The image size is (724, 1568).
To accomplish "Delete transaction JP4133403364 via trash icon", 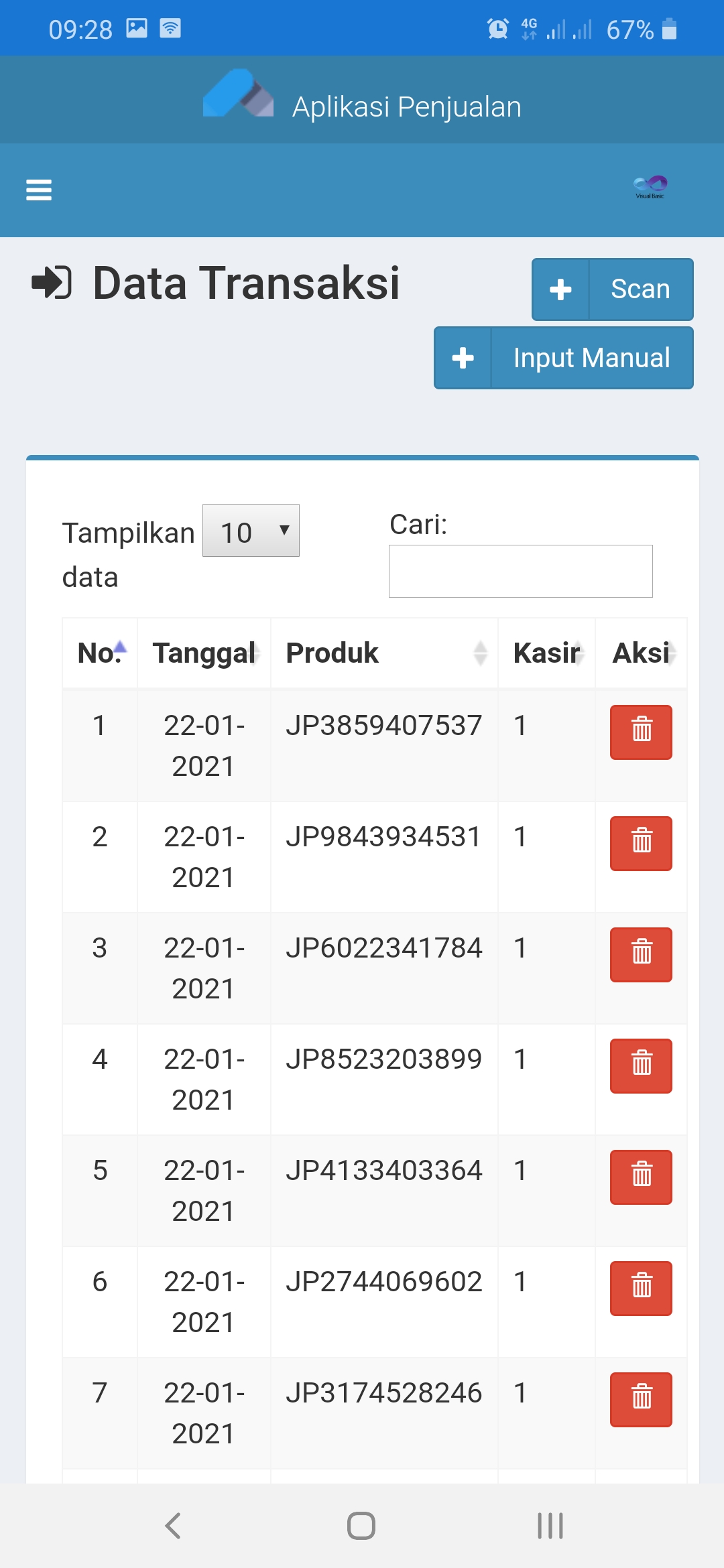I will (x=640, y=1177).
